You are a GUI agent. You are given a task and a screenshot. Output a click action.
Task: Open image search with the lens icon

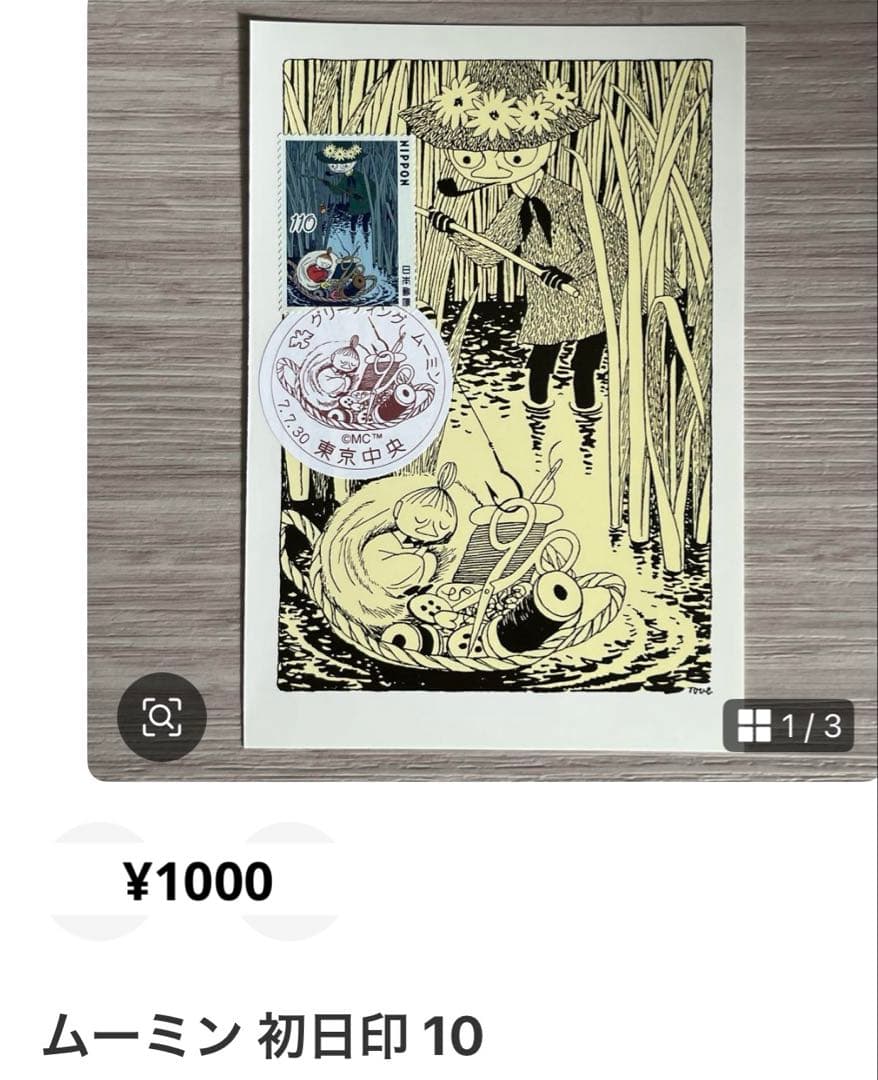click(161, 717)
